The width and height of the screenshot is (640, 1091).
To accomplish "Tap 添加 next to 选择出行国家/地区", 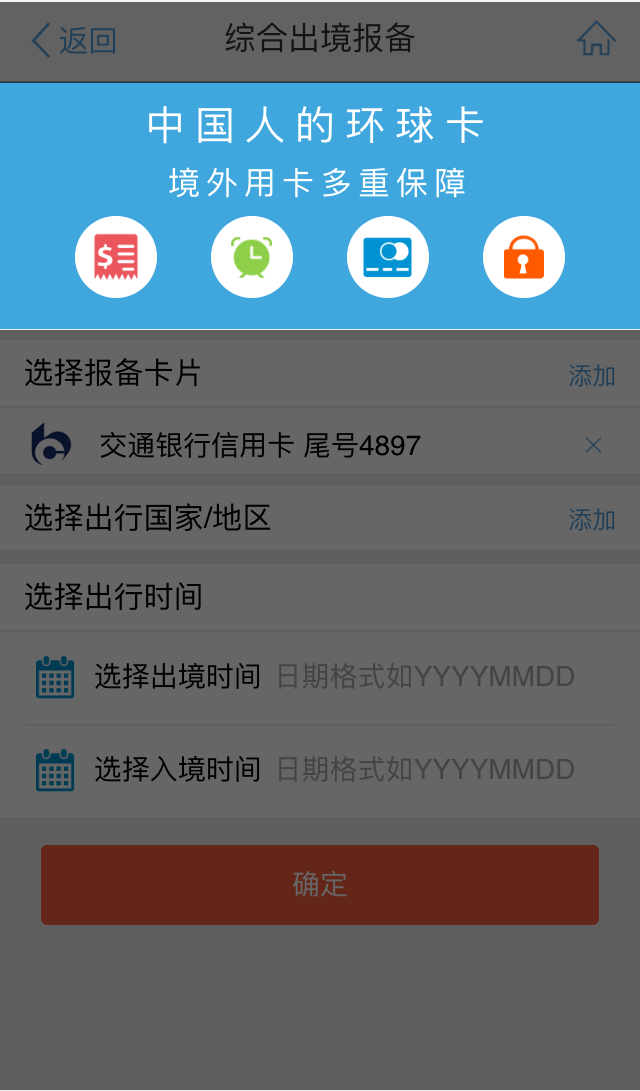I will (591, 520).
